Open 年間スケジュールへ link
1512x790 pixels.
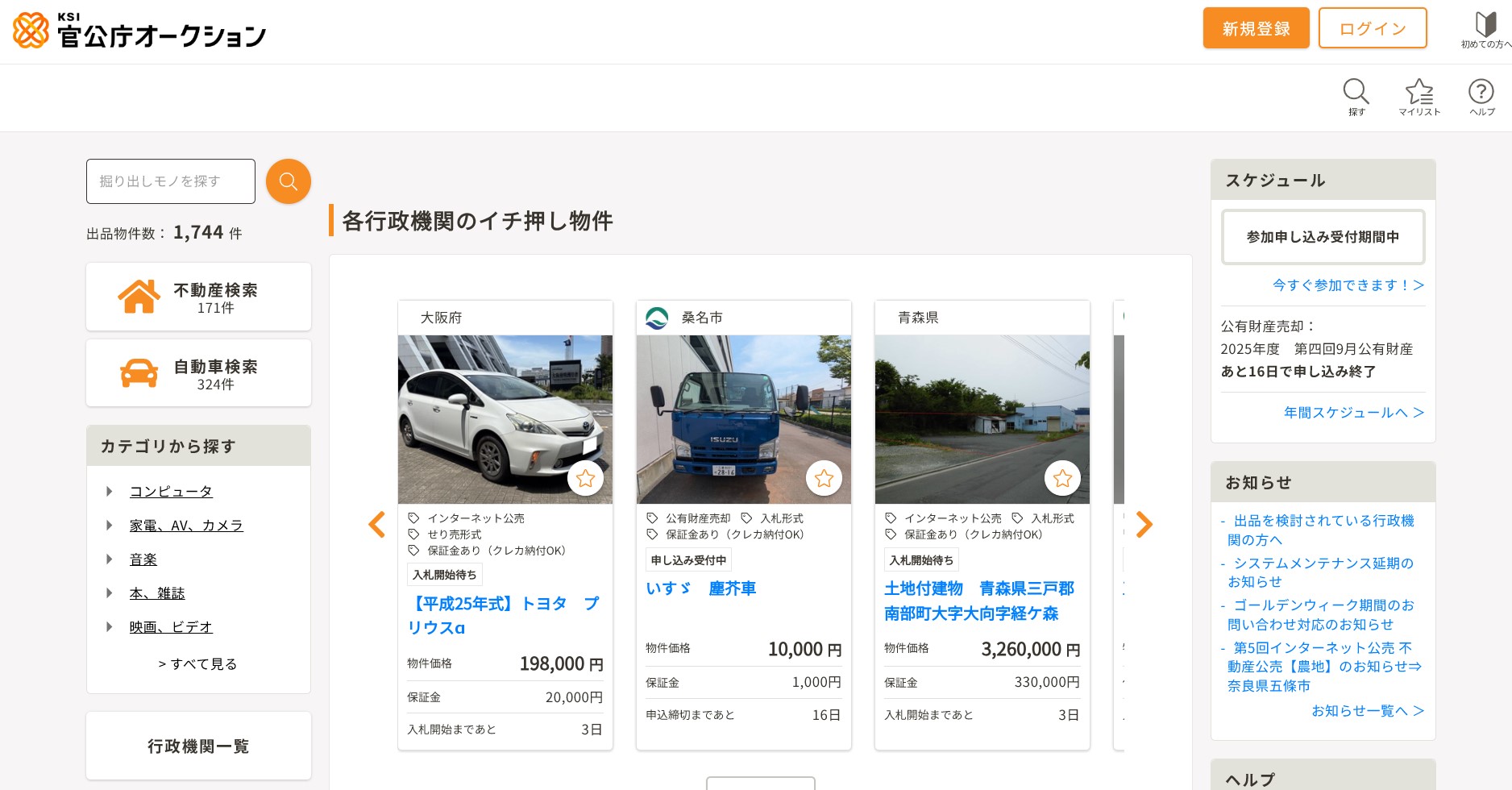[x=1353, y=412]
